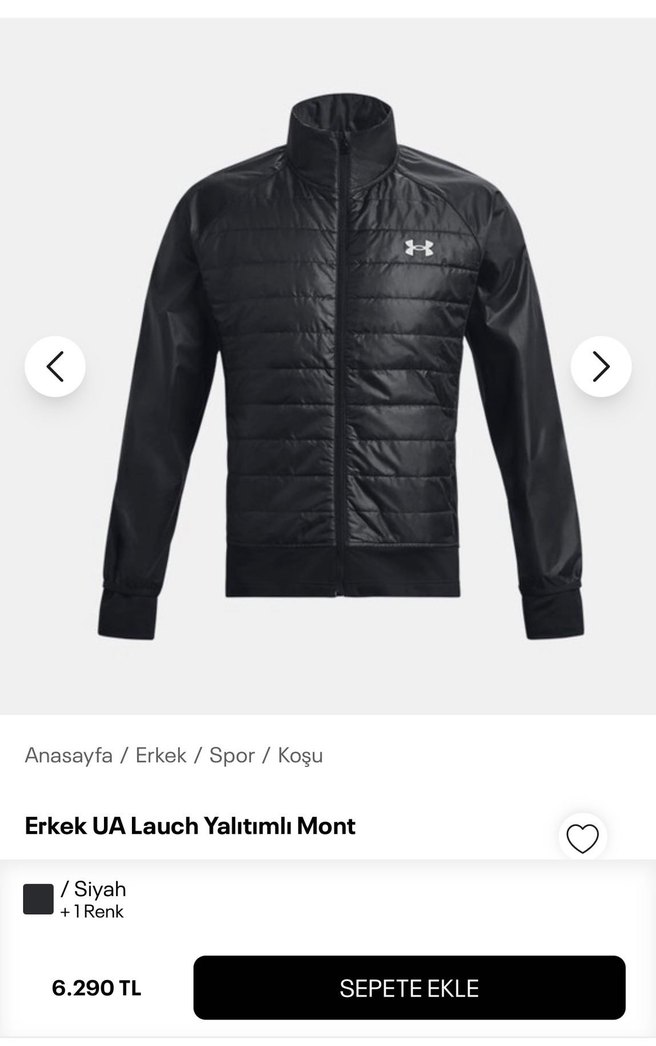Select the Siyah color swatch

point(39,898)
